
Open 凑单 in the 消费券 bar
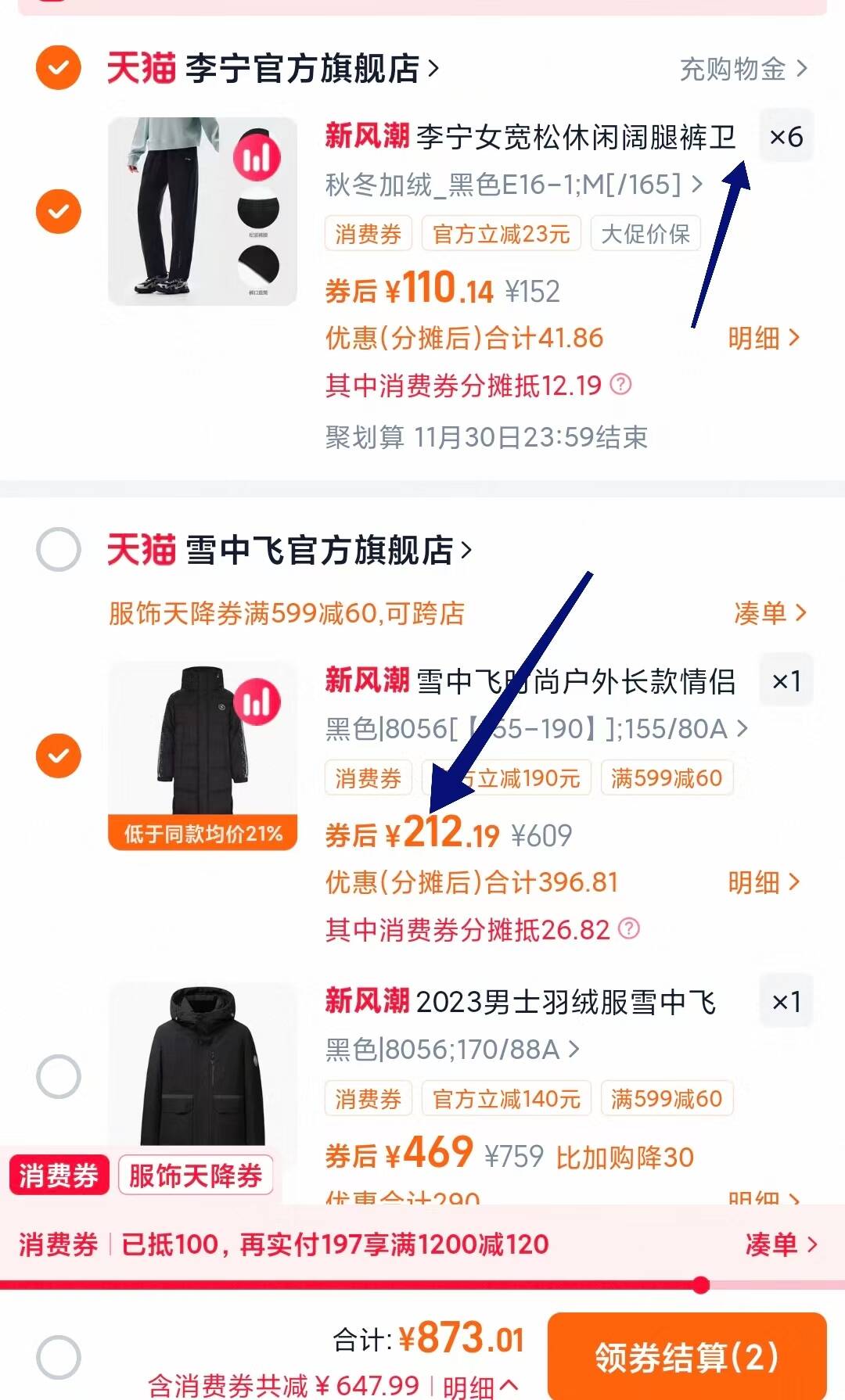[780, 1244]
